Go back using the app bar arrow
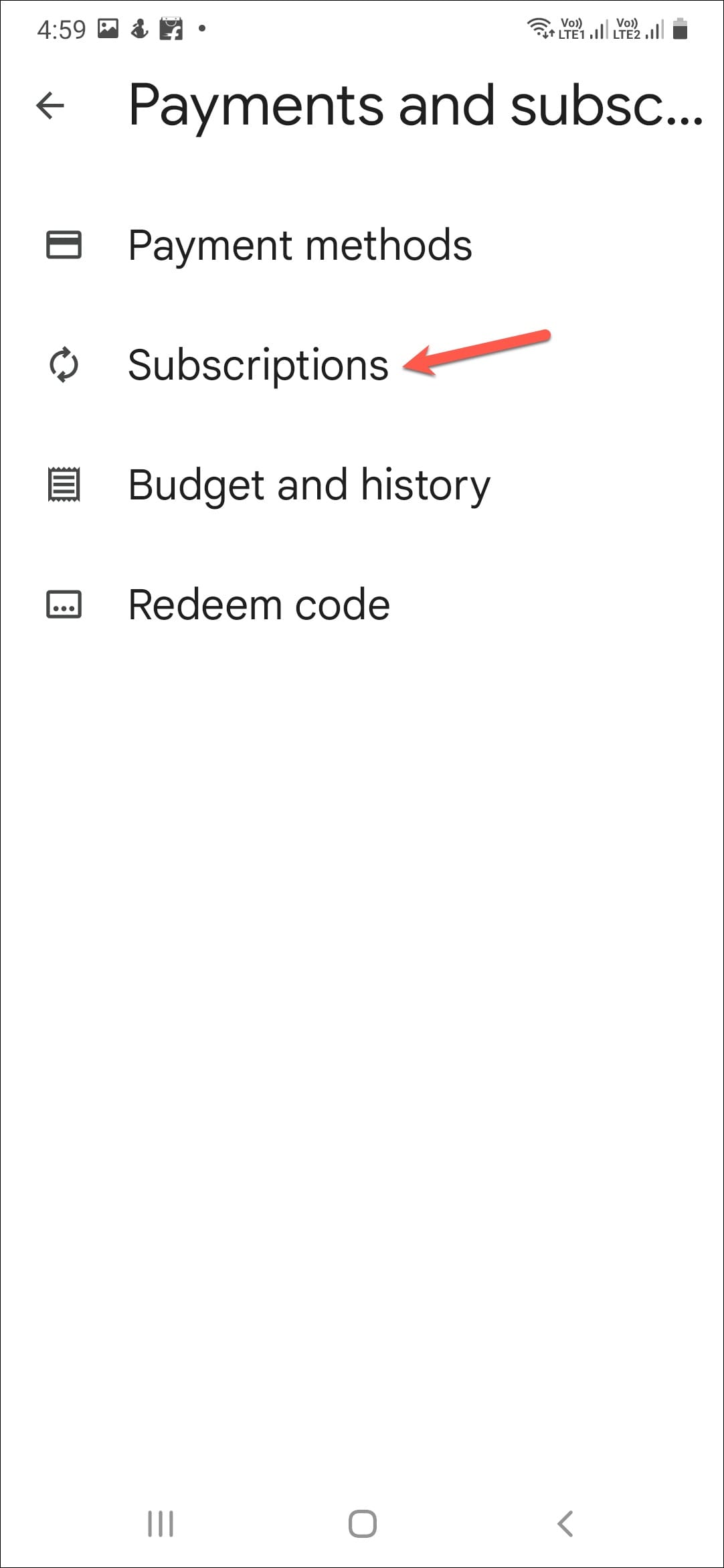724x1568 pixels. pos(50,106)
